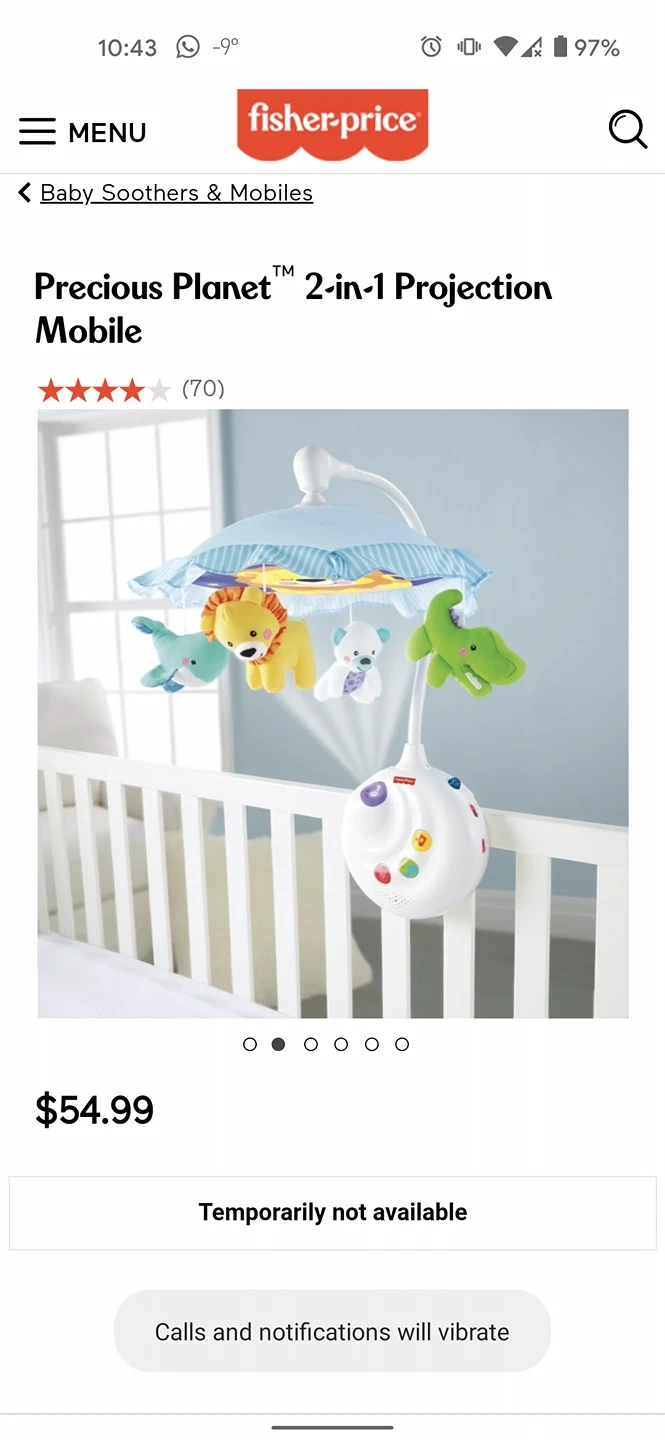The height and width of the screenshot is (1440, 665).
Task: Jump to the first image dot
Action: pos(250,1044)
